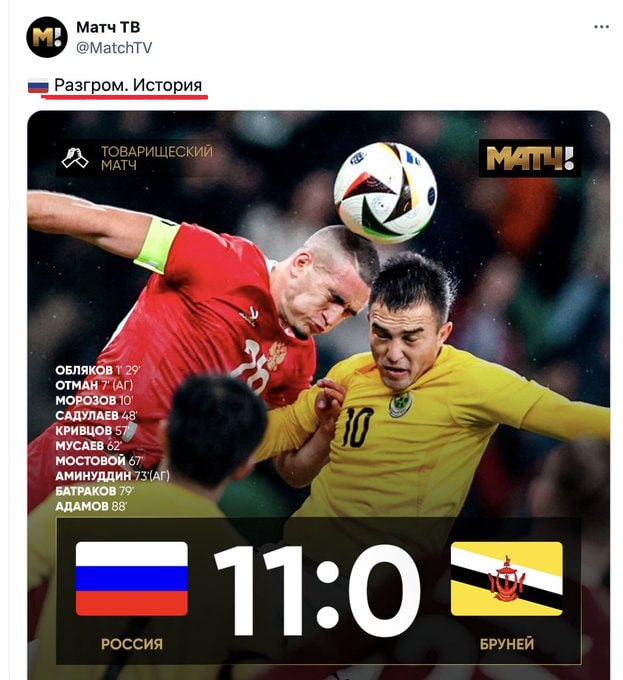Open the tweet's three-dot overflow menu

[x=600, y=27]
